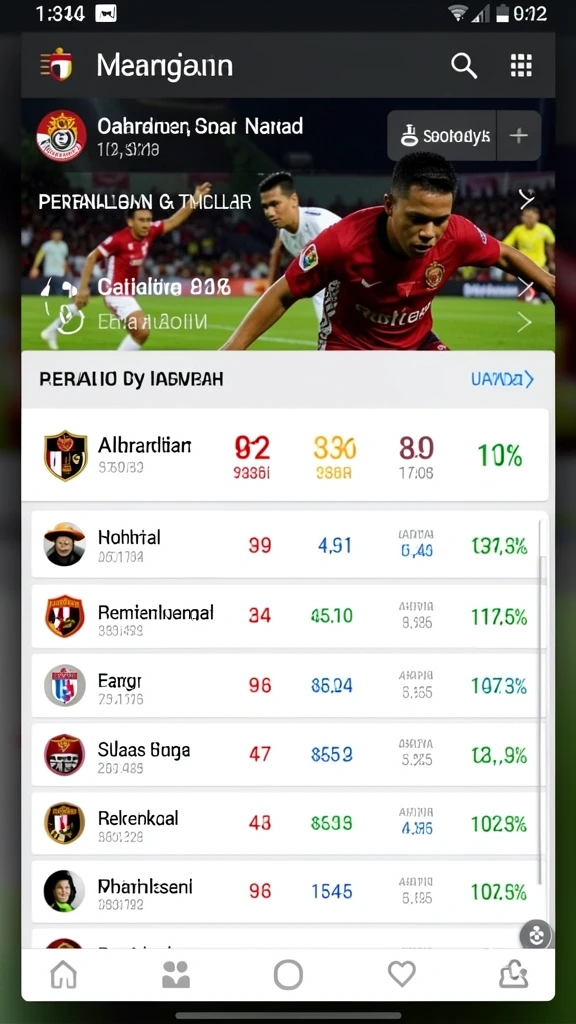Open the Sllaas Buga row
Screen dimensions: 576x1024
pos(286,755)
